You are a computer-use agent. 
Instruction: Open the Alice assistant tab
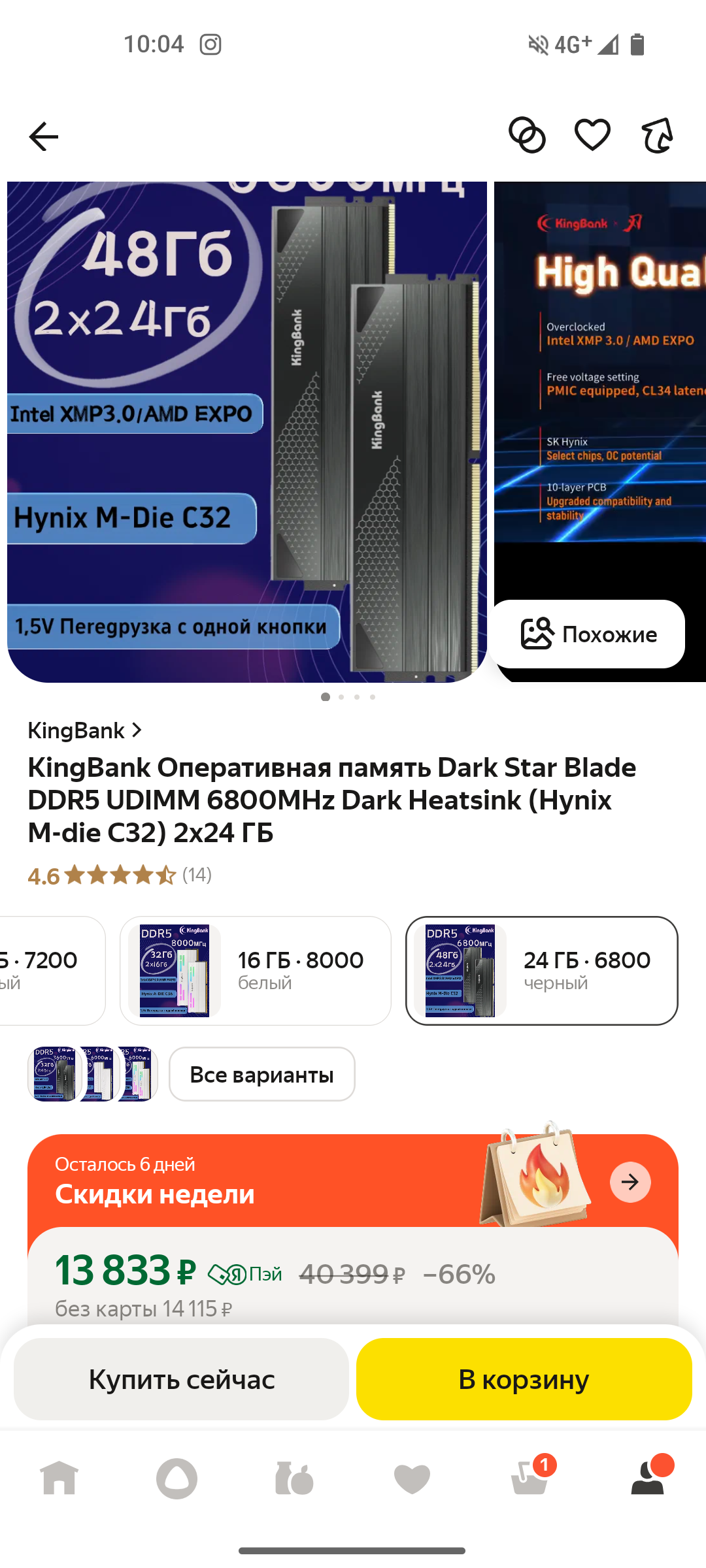pos(176,1478)
